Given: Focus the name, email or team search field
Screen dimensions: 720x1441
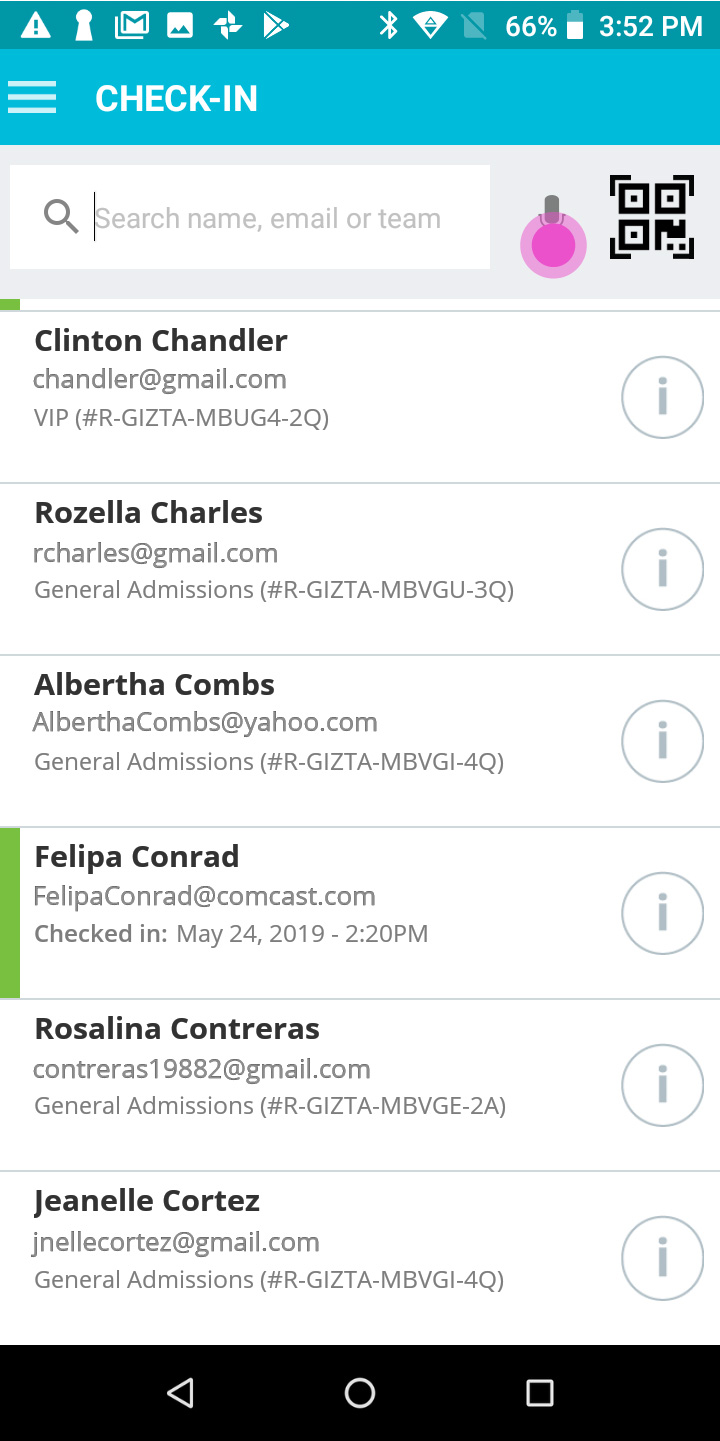Looking at the screenshot, I should [x=250, y=217].
